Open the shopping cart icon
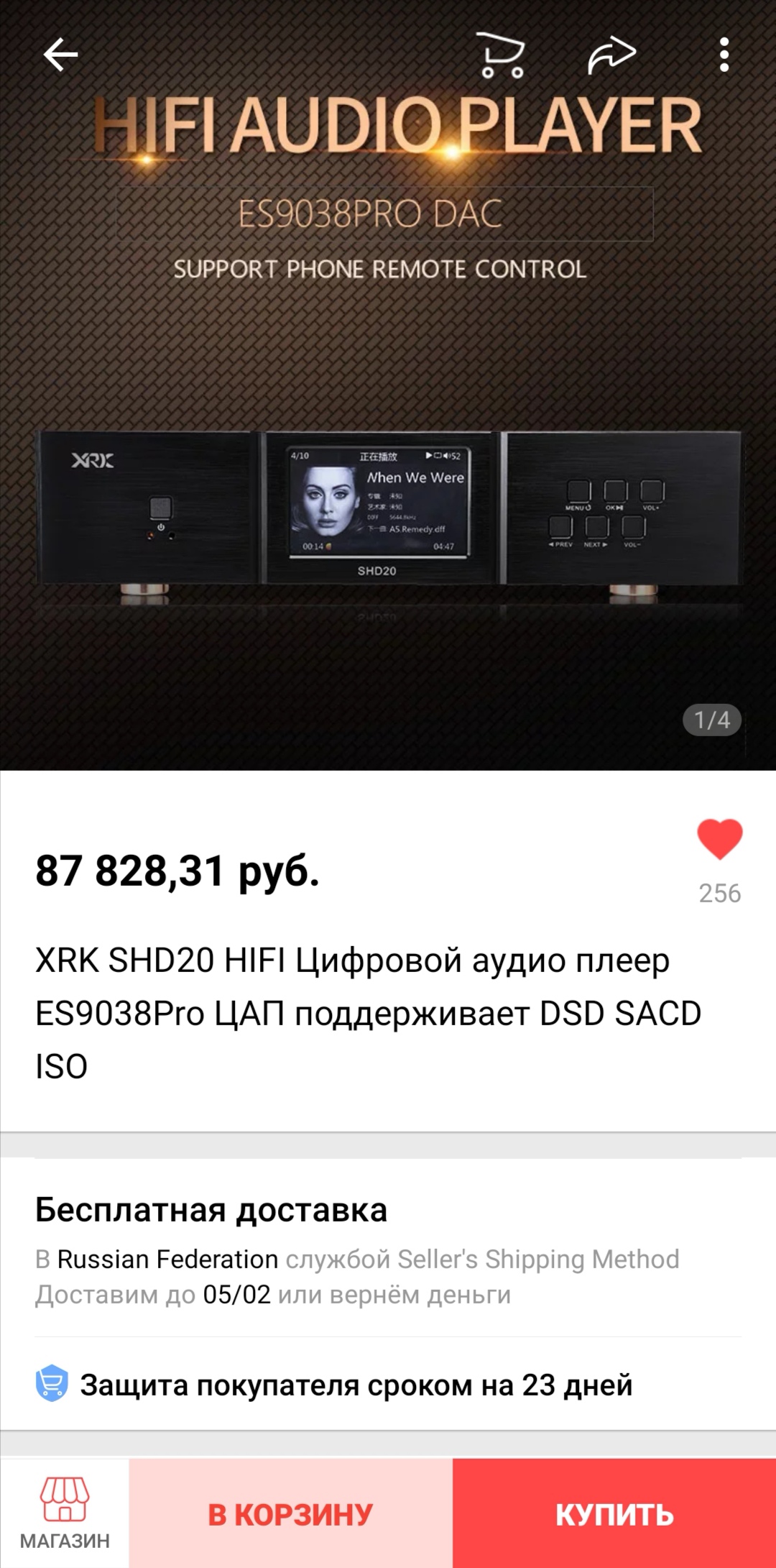The width and height of the screenshot is (776, 1568). 502,55
